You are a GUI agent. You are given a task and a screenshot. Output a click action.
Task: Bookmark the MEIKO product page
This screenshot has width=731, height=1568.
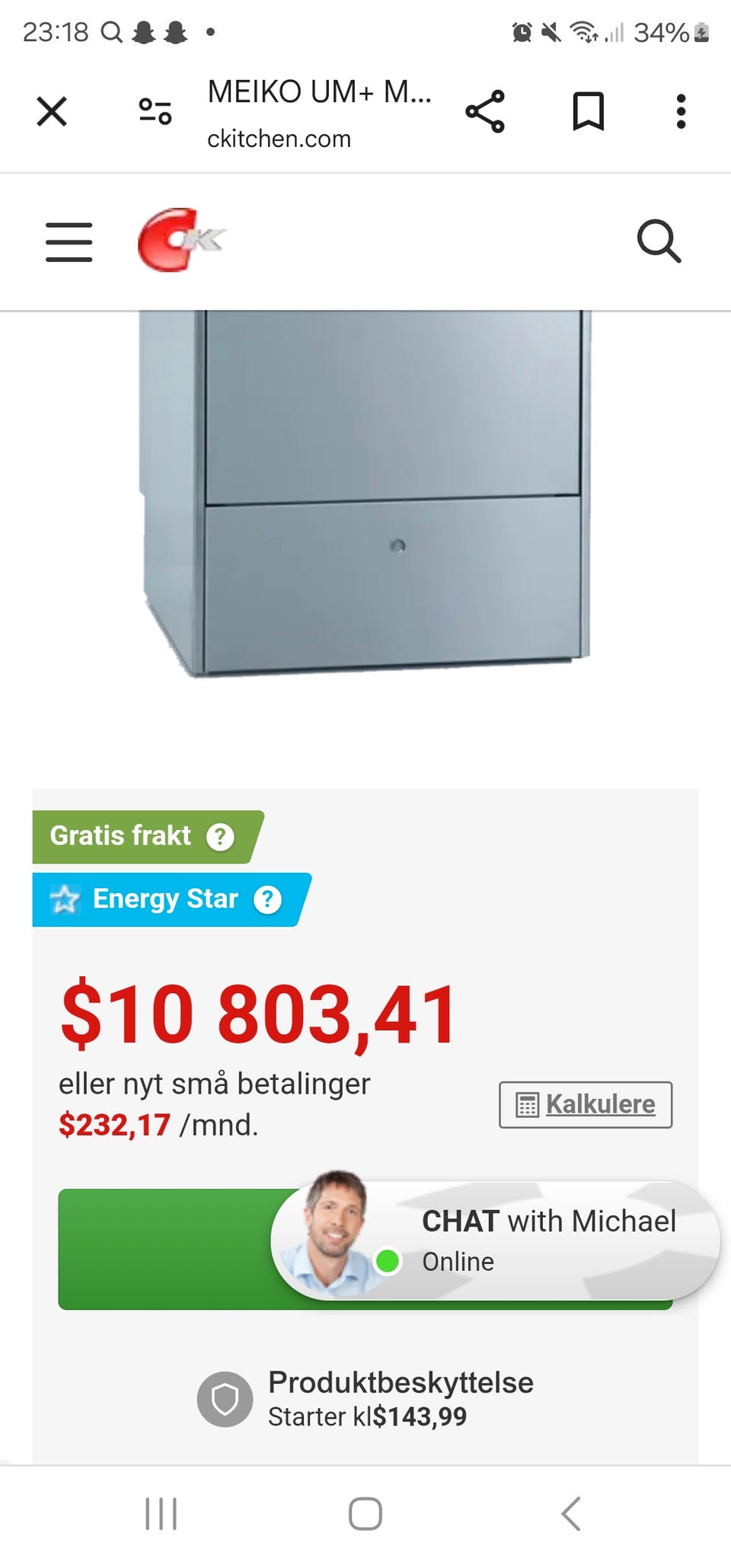click(x=589, y=110)
